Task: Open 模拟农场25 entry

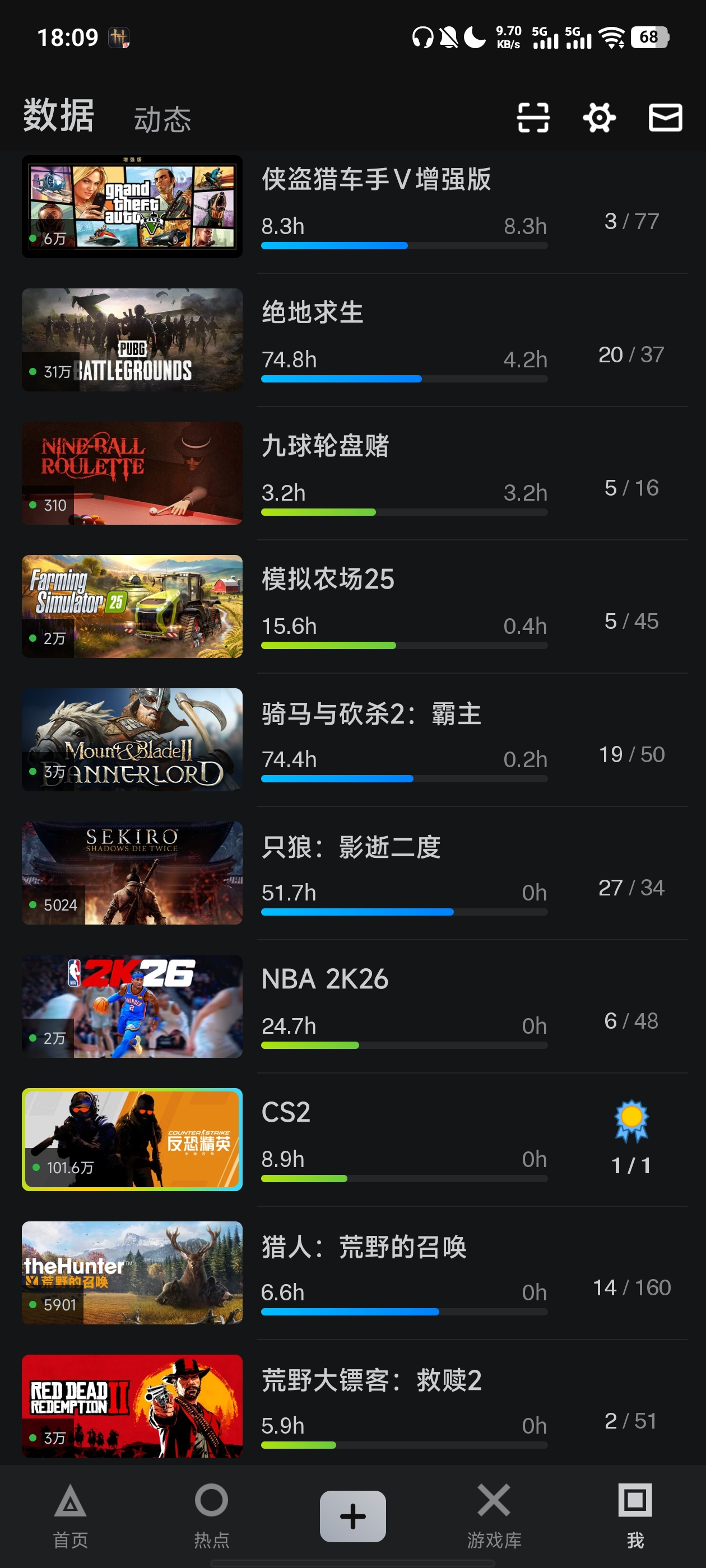Action: coord(328,580)
